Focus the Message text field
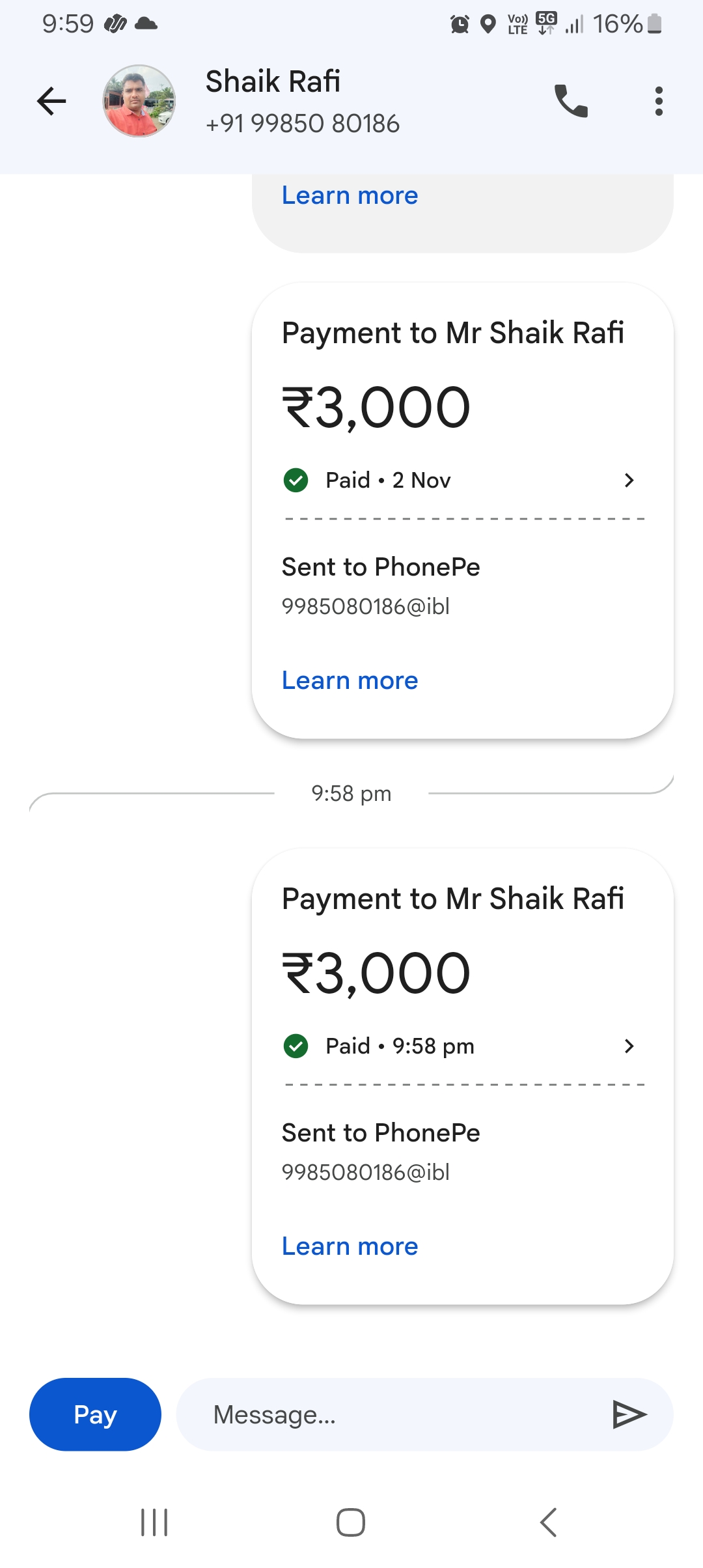703x1568 pixels. (x=391, y=1414)
